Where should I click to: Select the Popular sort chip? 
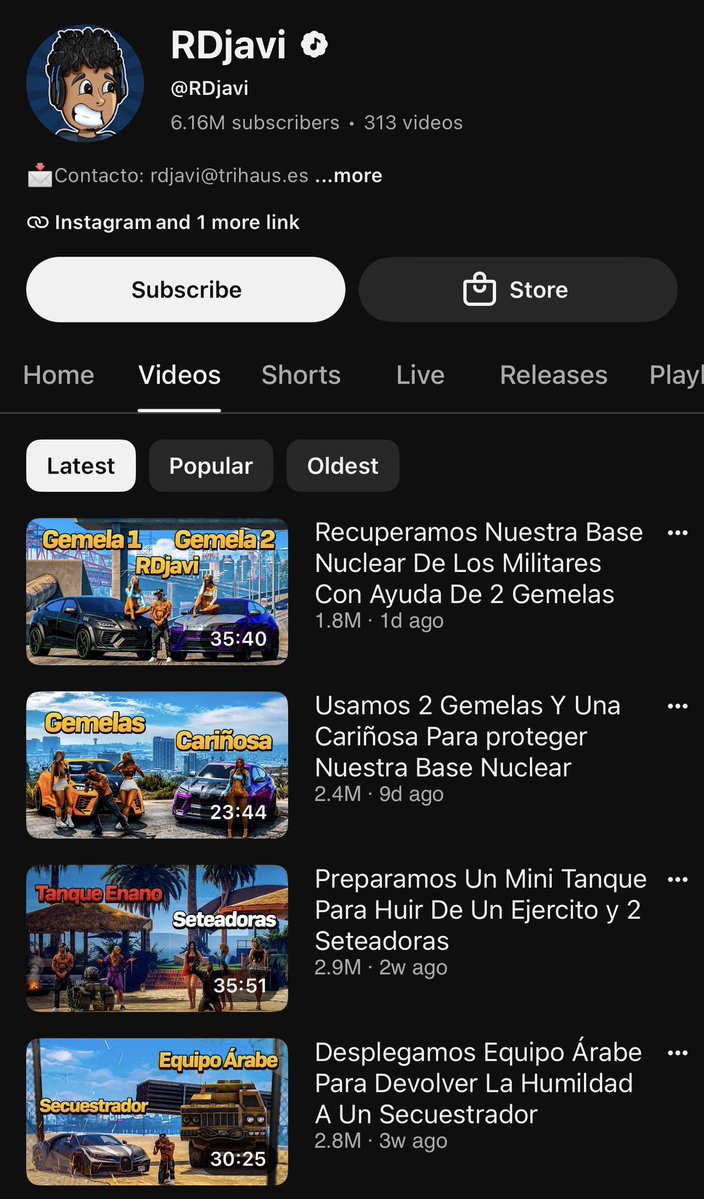tap(211, 466)
